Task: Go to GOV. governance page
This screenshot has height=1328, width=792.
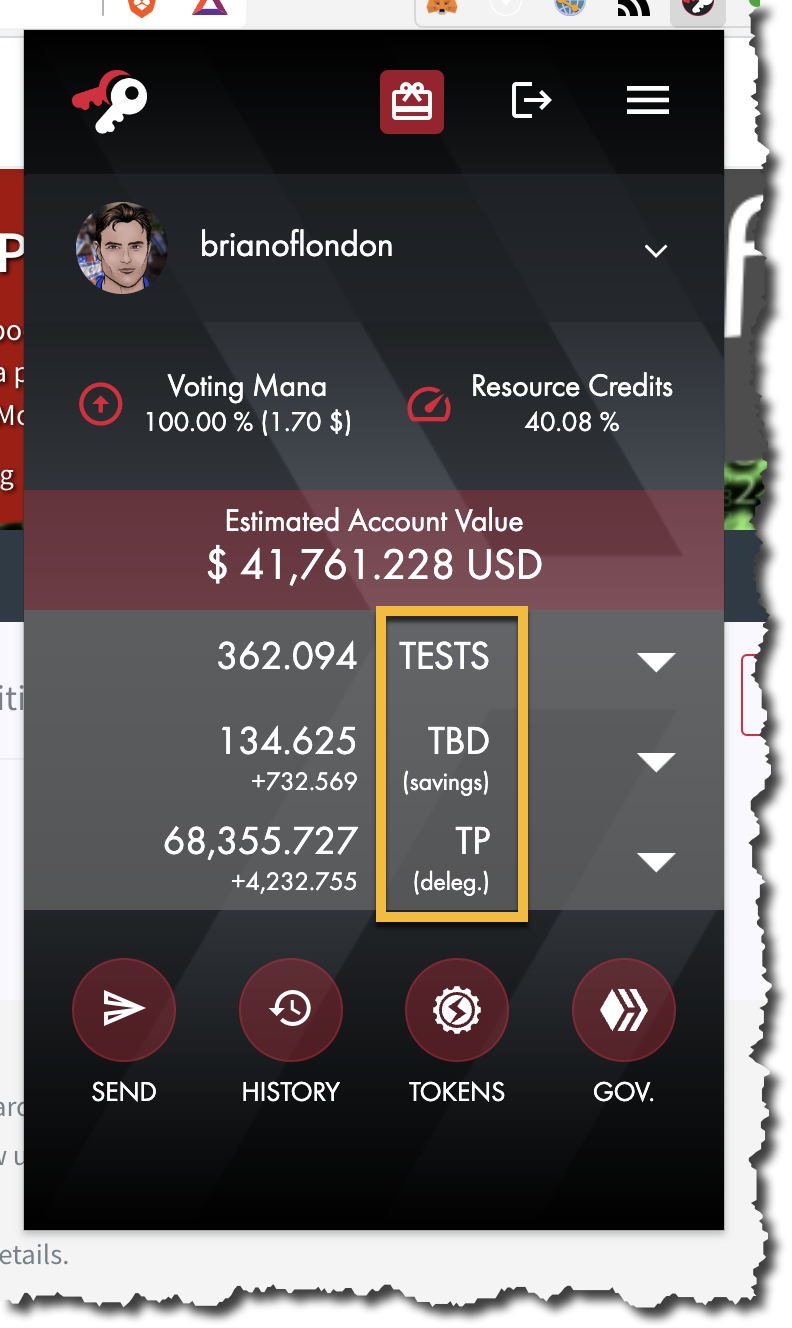Action: (624, 1011)
